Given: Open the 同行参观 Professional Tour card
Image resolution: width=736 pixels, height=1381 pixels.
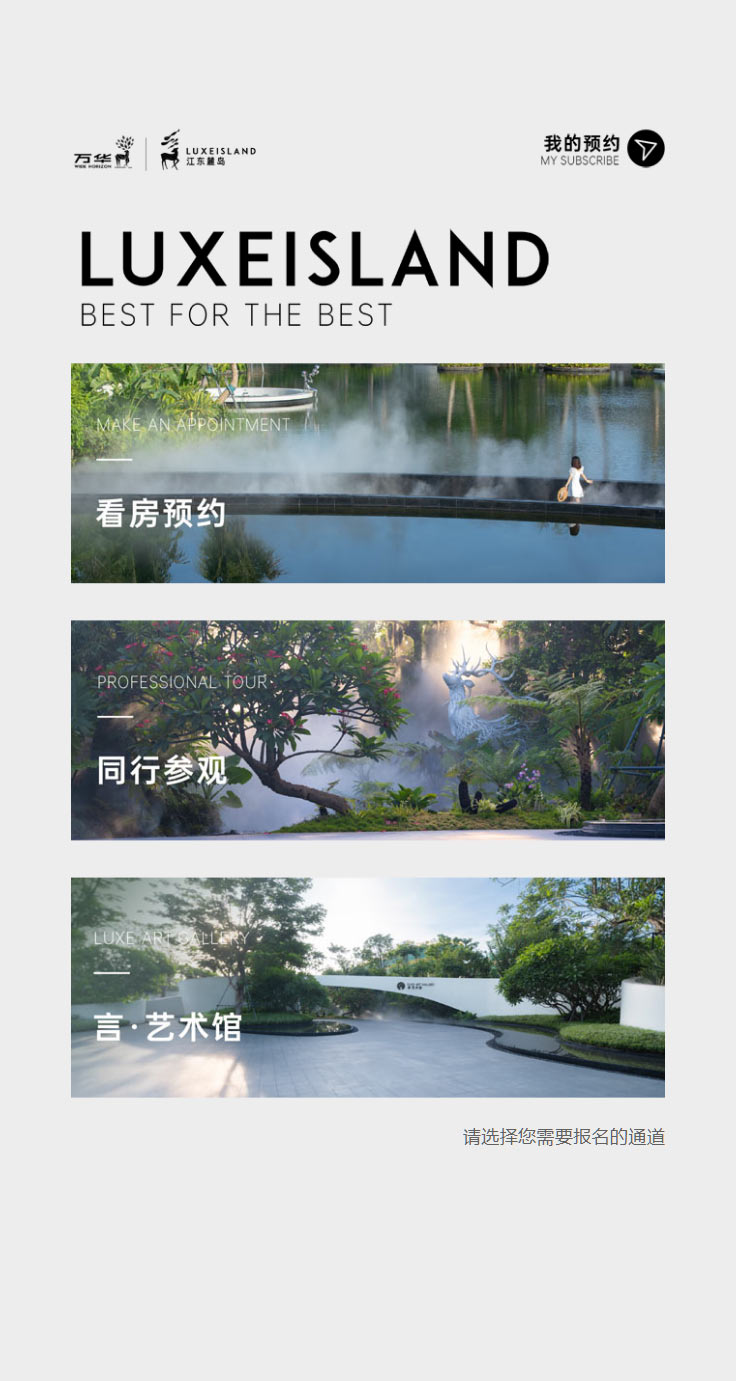Looking at the screenshot, I should point(367,730).
